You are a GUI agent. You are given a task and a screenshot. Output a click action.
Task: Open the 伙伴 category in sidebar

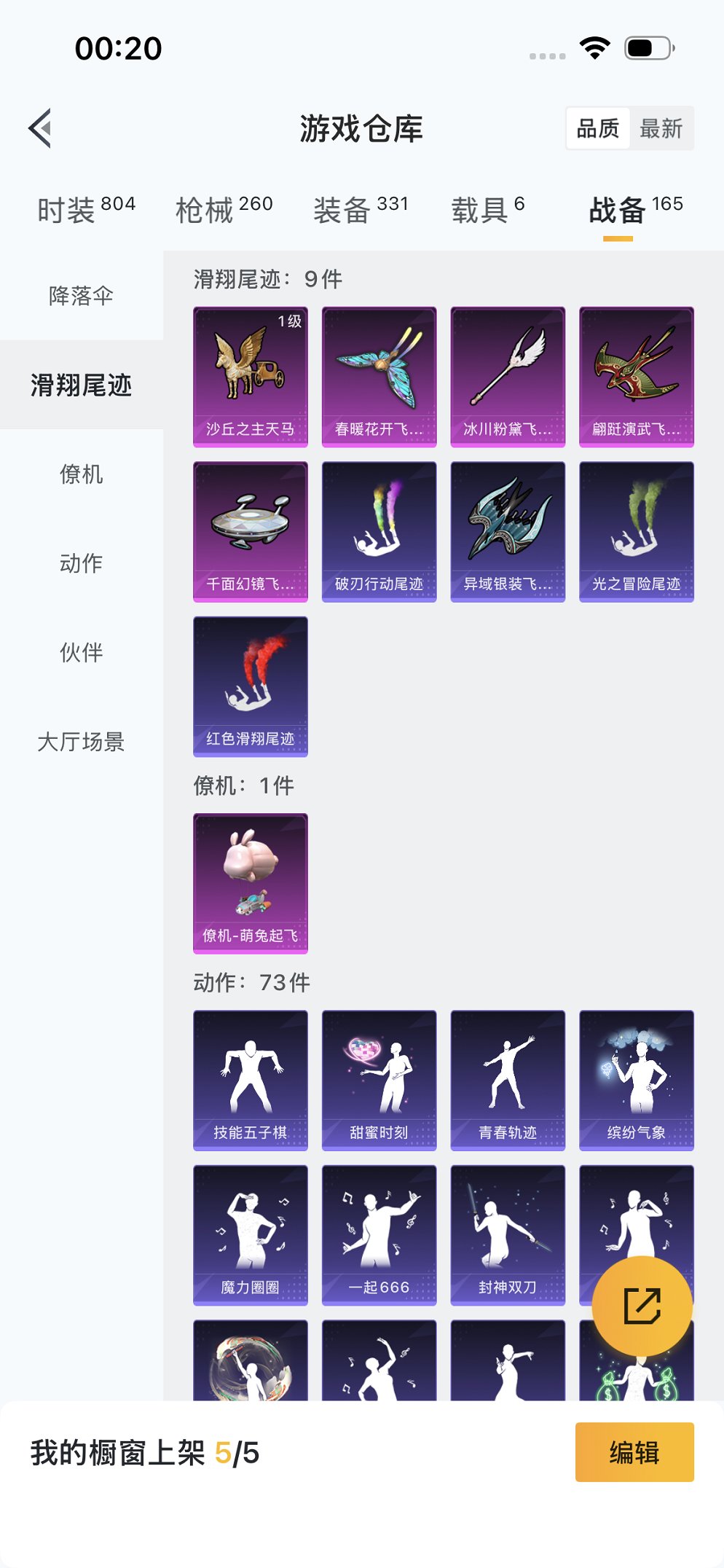point(81,654)
